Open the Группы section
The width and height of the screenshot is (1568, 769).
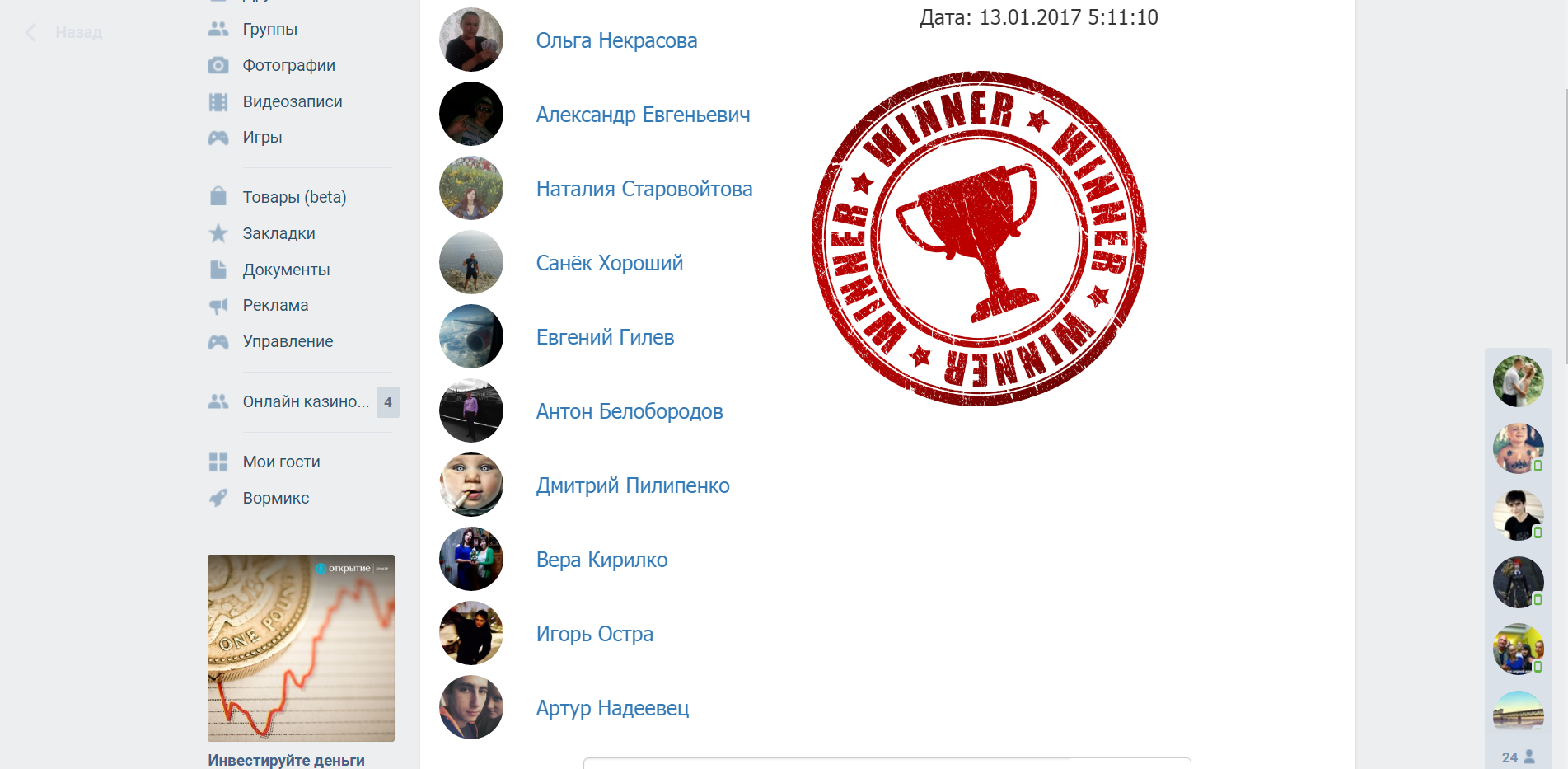(269, 30)
